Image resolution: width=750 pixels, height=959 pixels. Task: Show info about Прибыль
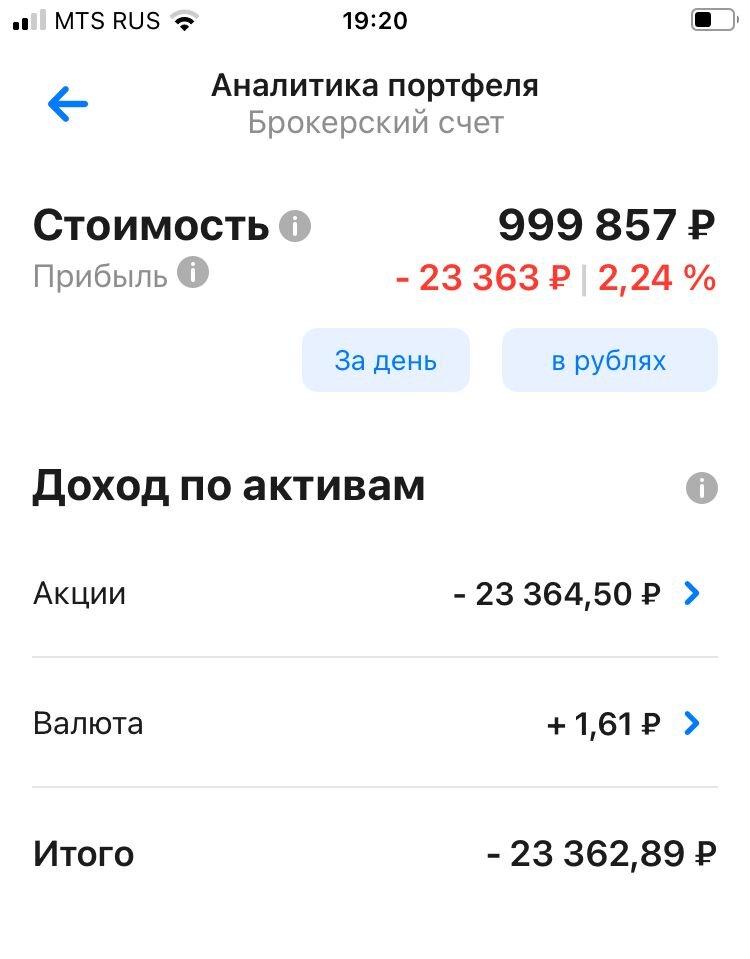[x=193, y=272]
